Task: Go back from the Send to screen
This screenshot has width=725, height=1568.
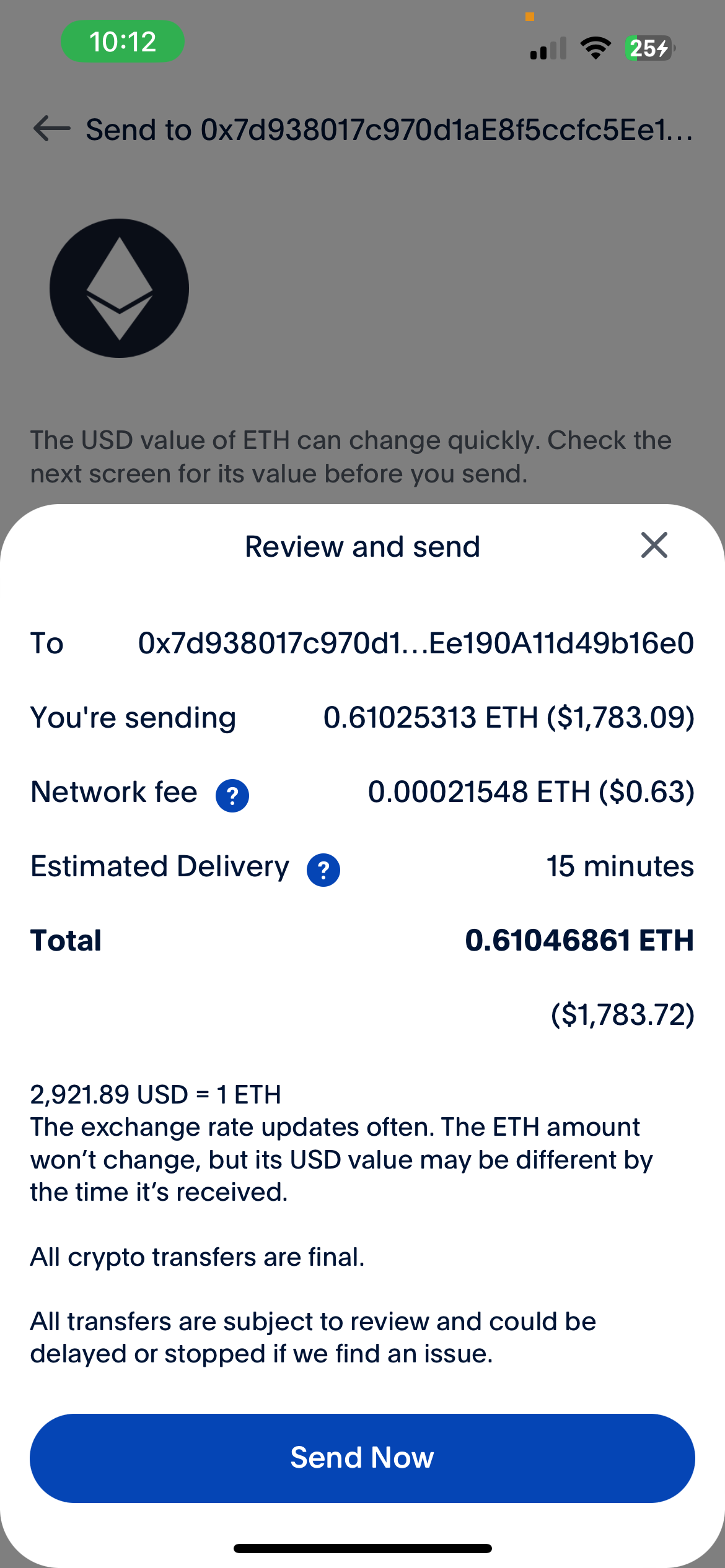Action: coord(52,129)
